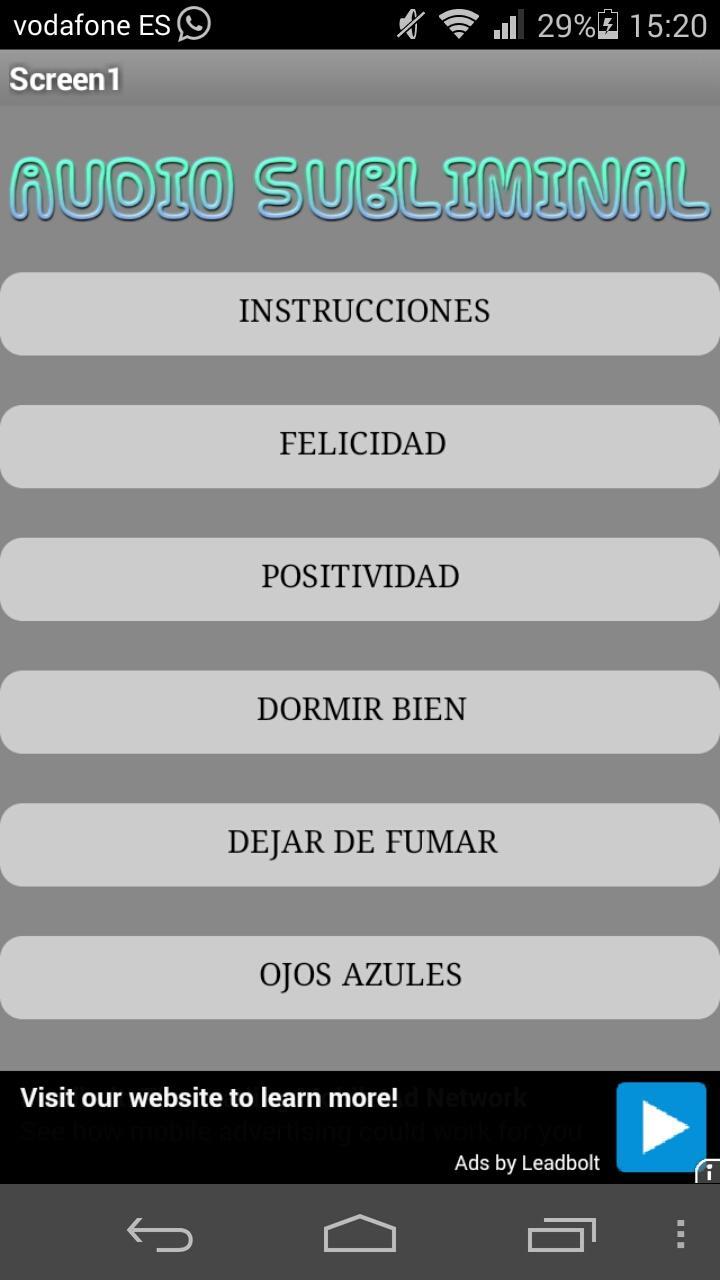Open the DORMIR BIEN audio

(360, 711)
